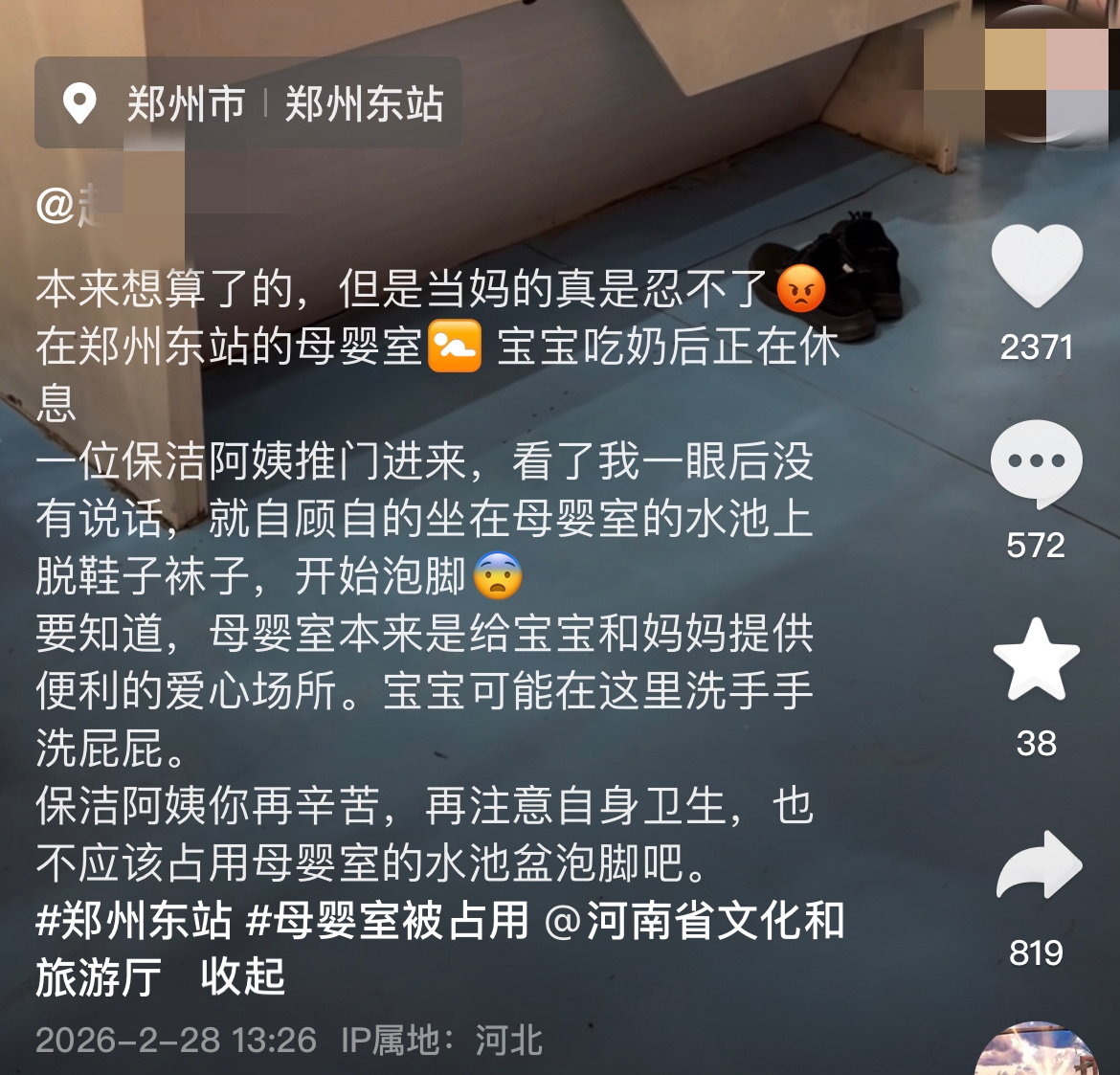Open the rotating music disc
This screenshot has width=1120, height=1075.
1039,1053
